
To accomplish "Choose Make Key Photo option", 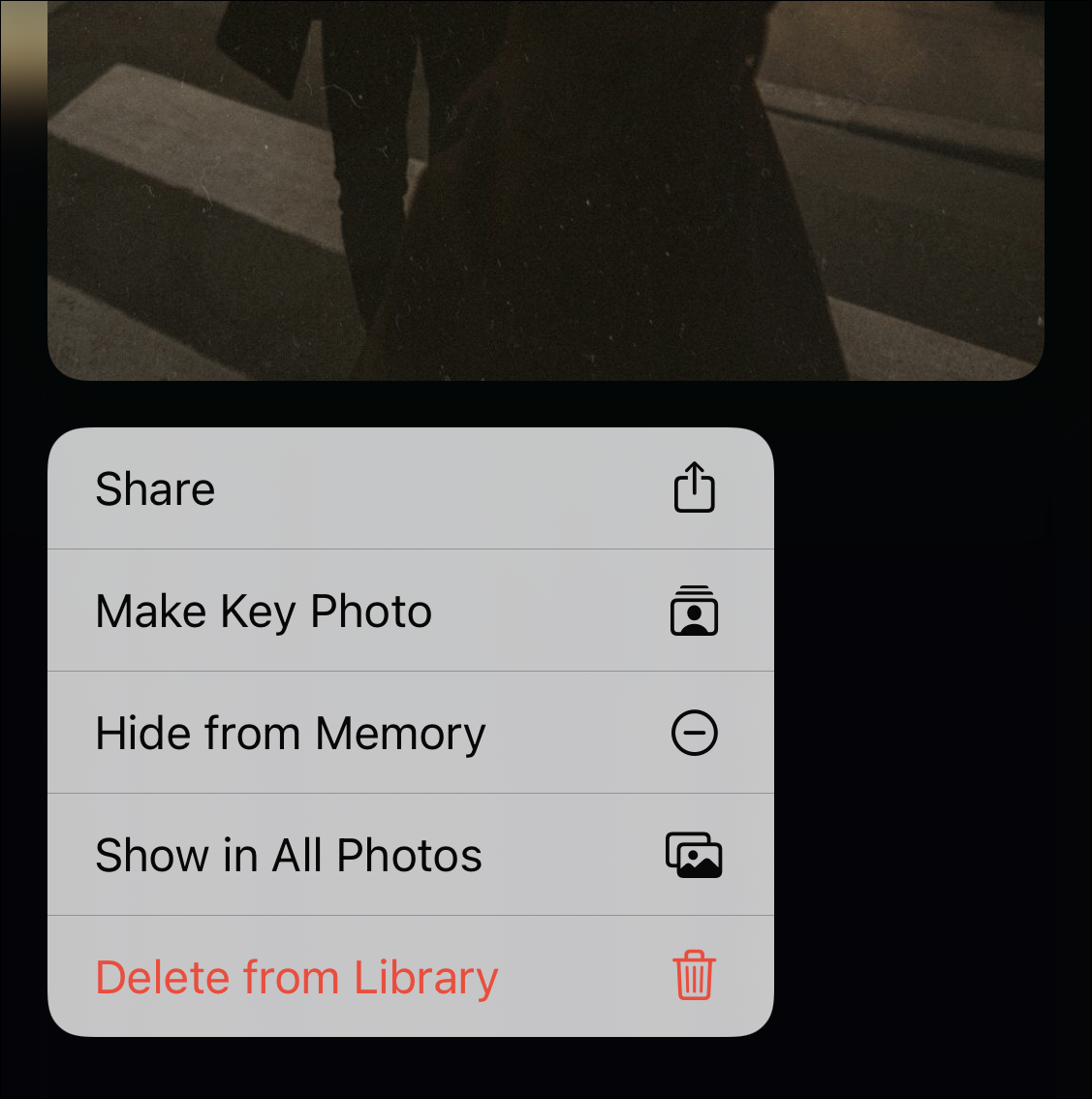I will pyautogui.click(x=410, y=611).
